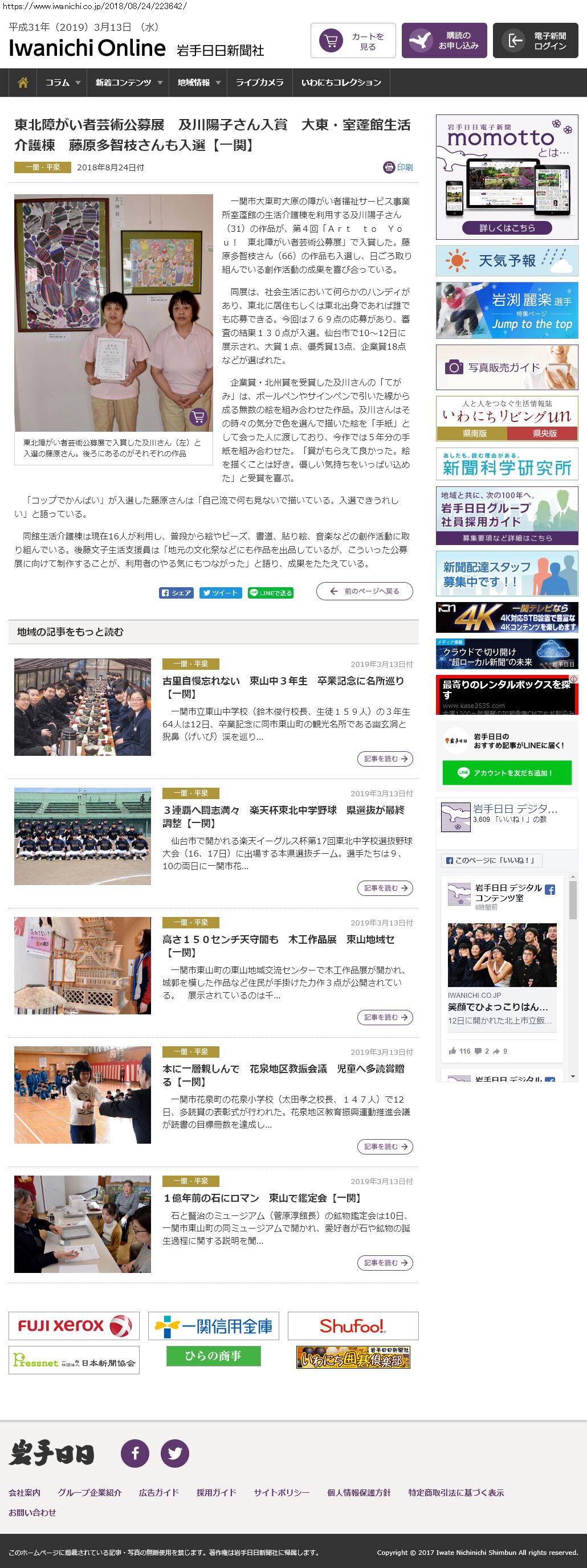Tap the 購読のお申し込み subscription button
Image resolution: width=587 pixels, height=1568 pixels.
pos(444,41)
